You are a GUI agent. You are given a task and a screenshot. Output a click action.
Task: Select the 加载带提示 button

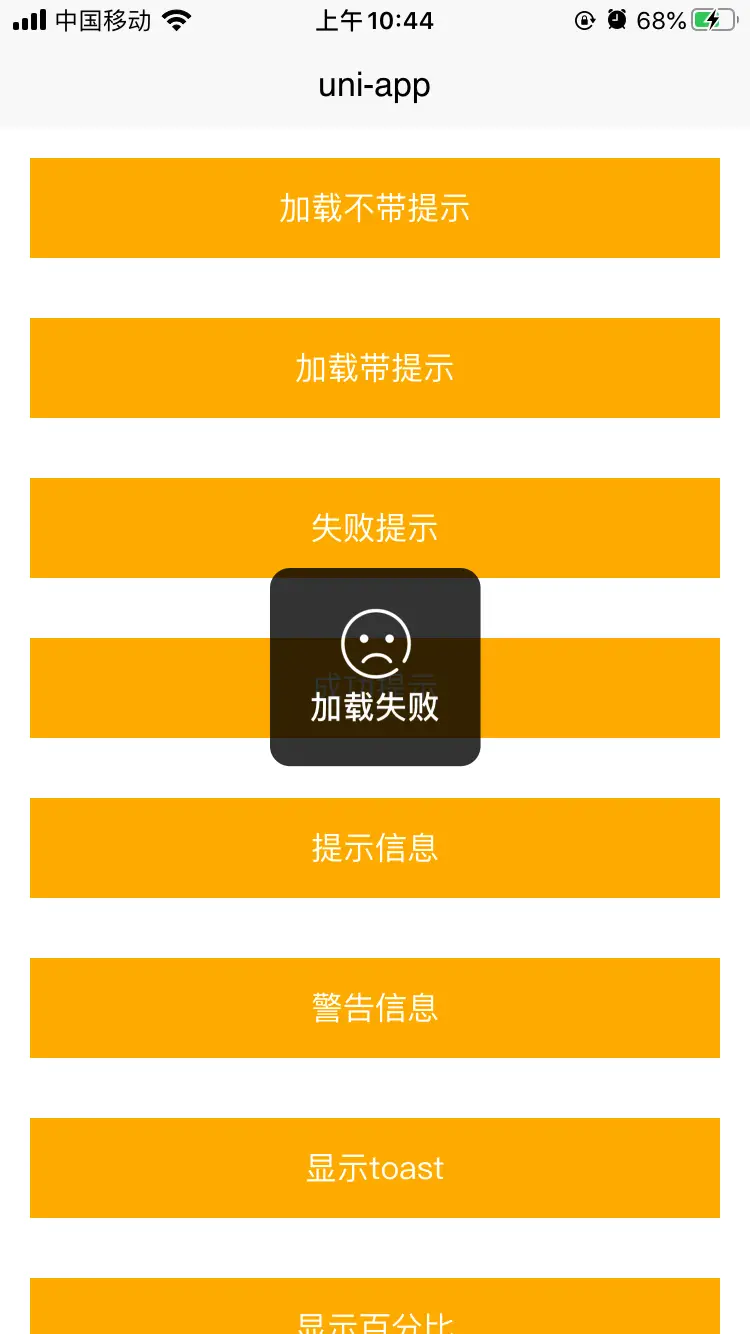tap(375, 368)
